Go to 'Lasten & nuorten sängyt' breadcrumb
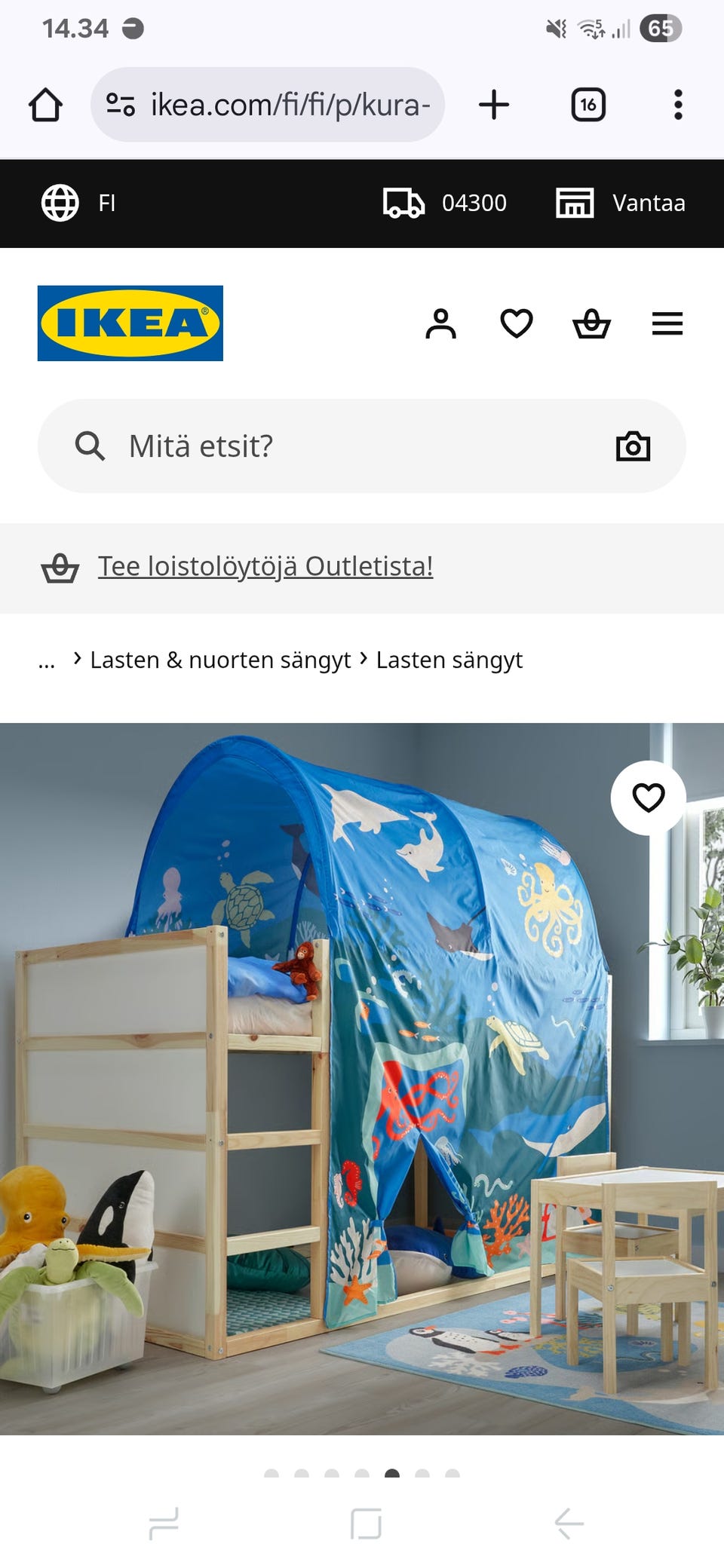This screenshot has height=1568, width=724. pyautogui.click(x=222, y=660)
